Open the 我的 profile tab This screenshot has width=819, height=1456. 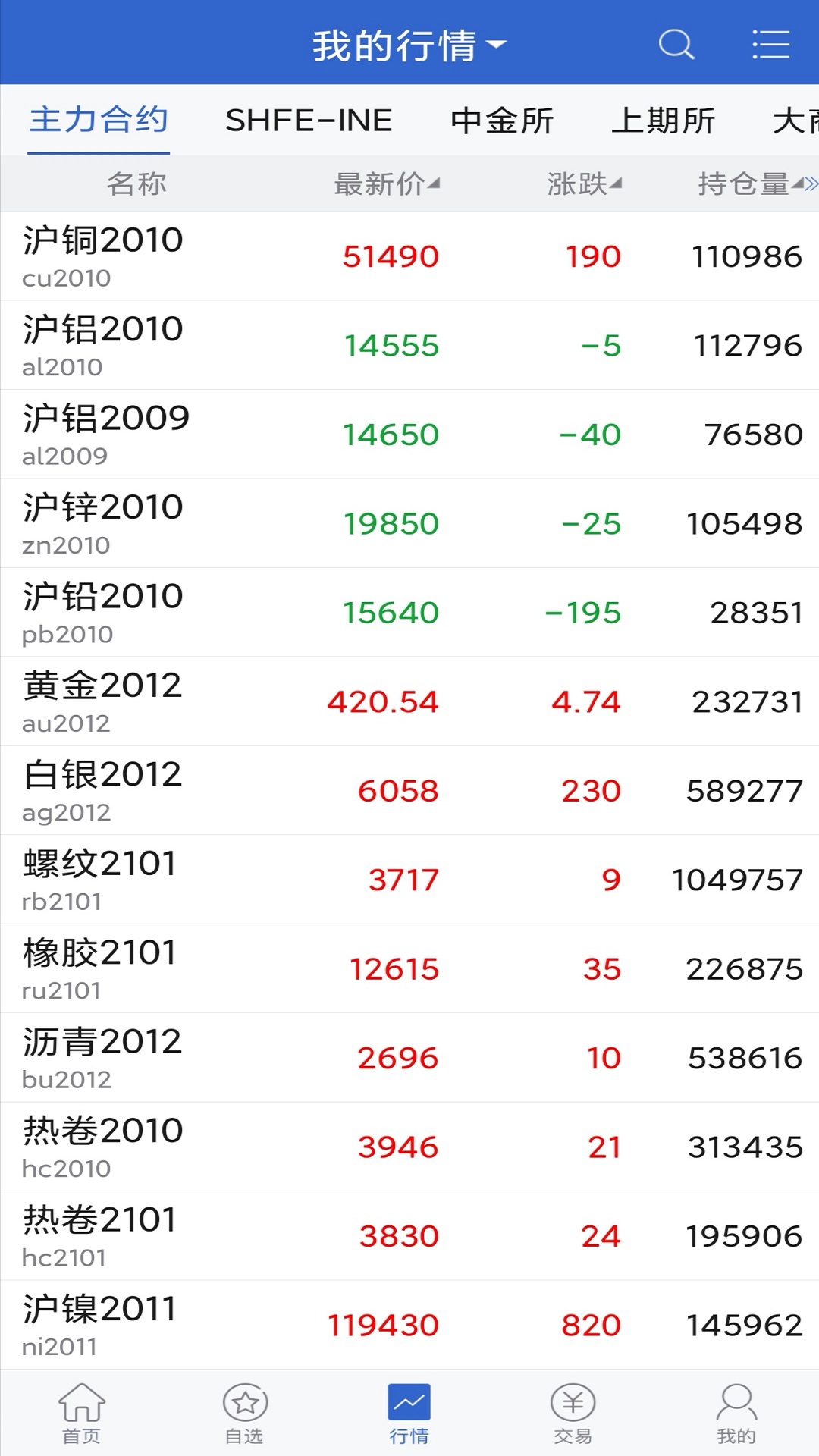pyautogui.click(x=736, y=1413)
